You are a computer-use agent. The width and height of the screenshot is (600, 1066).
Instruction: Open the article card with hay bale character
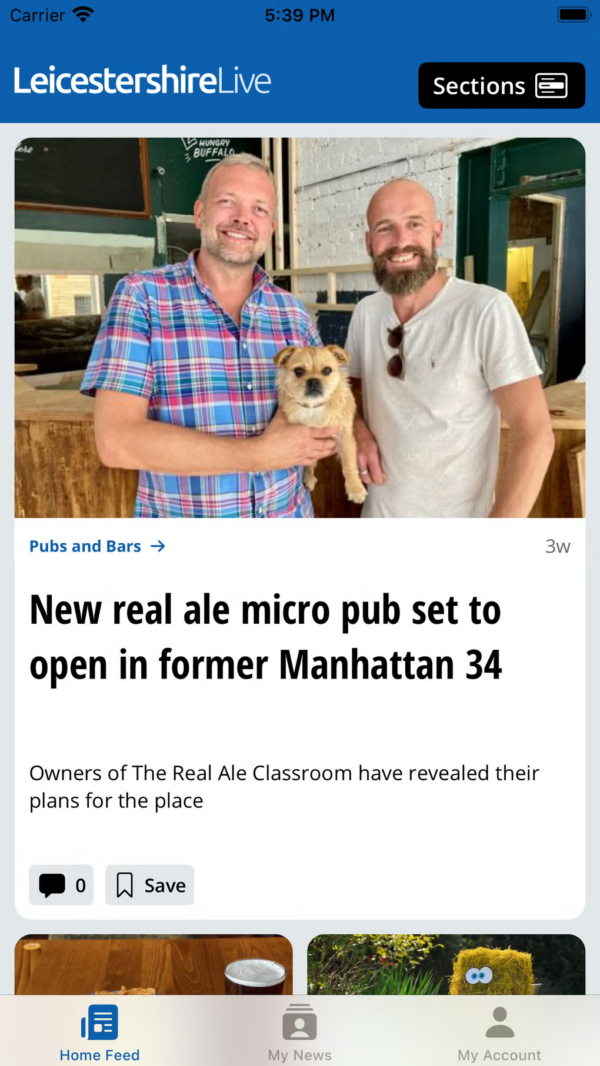(445, 964)
